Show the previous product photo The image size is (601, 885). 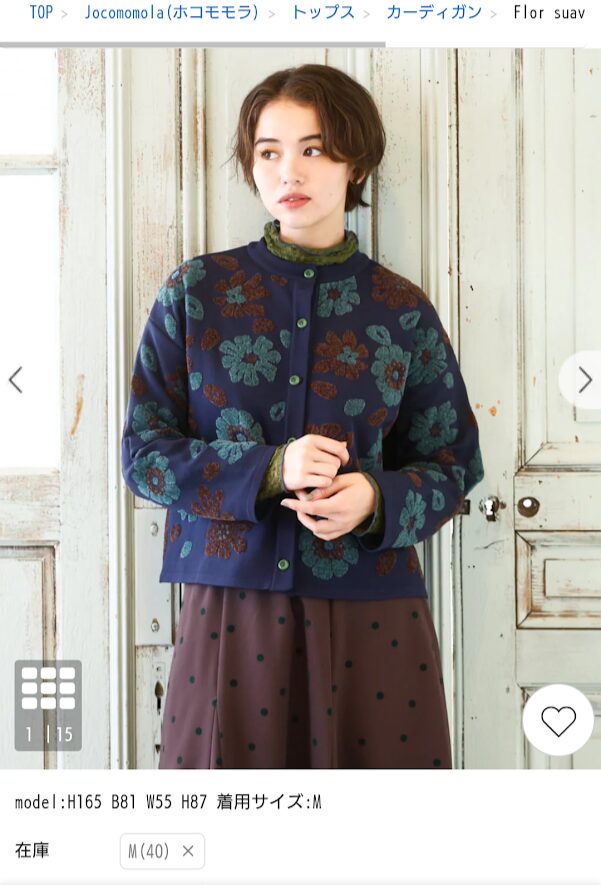16,380
